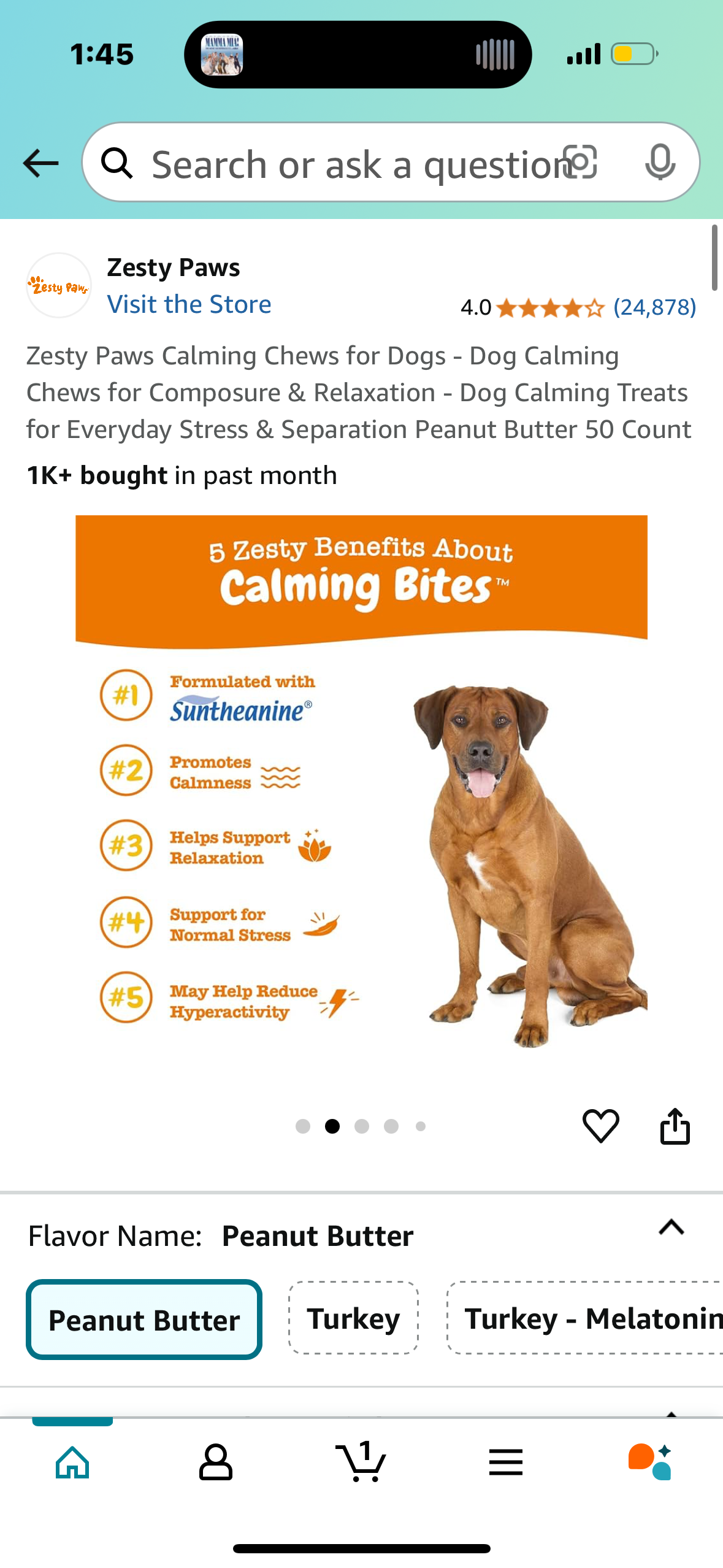Switch to the Home tab
This screenshot has height=1568, width=723.
[x=72, y=1462]
